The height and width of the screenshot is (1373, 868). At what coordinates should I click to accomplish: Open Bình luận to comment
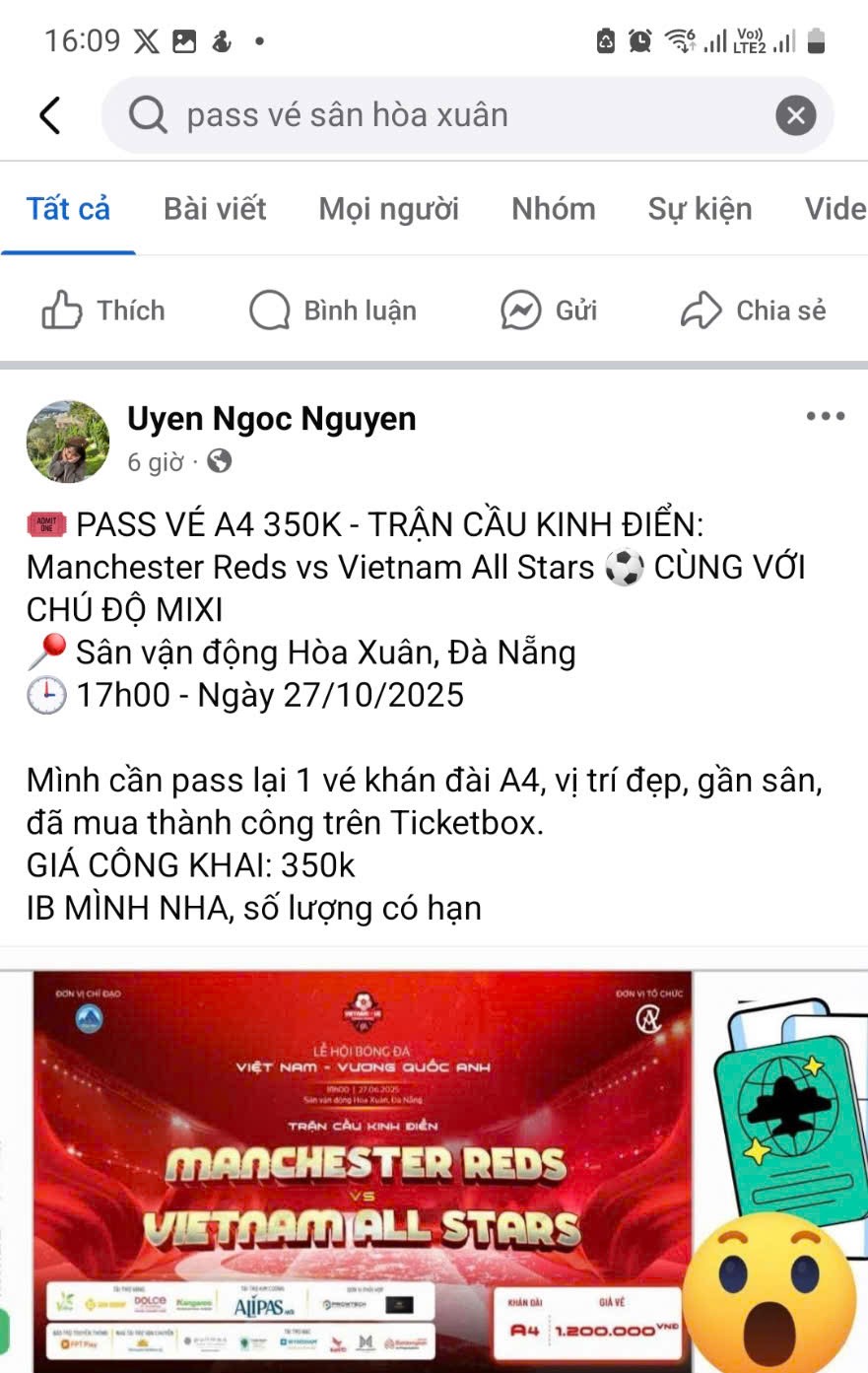333,310
